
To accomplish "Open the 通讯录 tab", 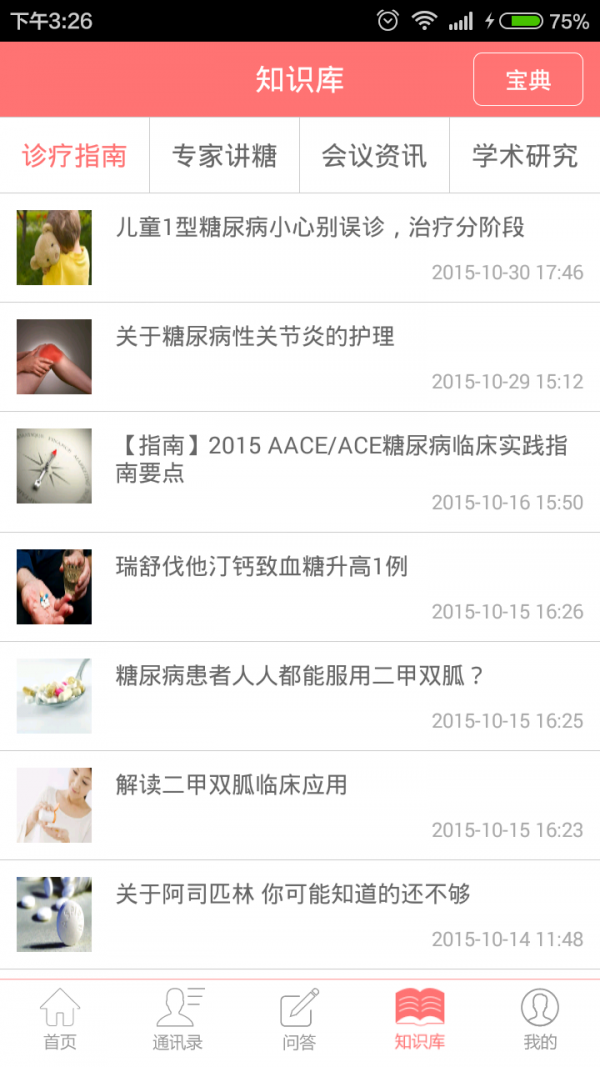I will point(178,1020).
